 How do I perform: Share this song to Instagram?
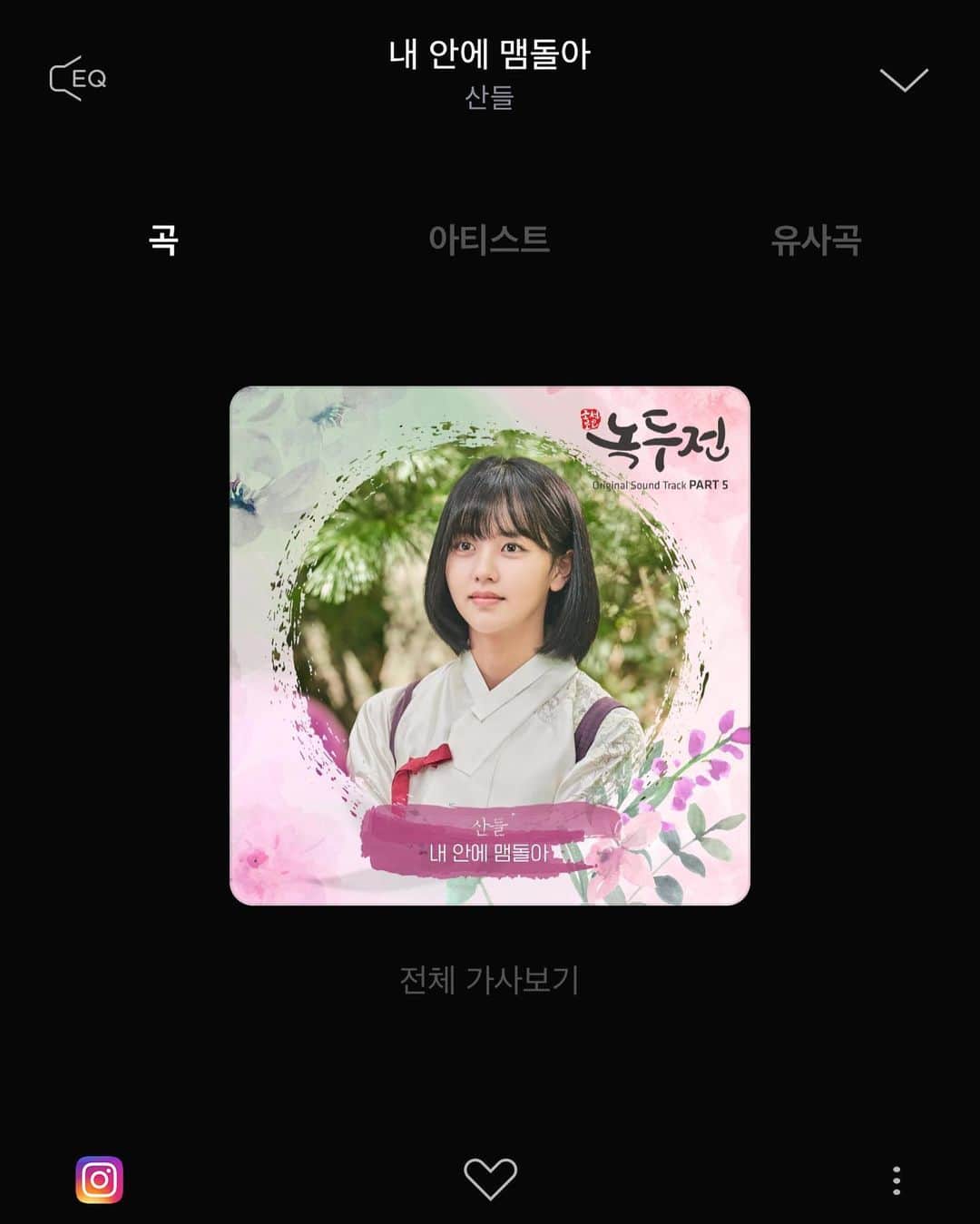[x=99, y=1180]
